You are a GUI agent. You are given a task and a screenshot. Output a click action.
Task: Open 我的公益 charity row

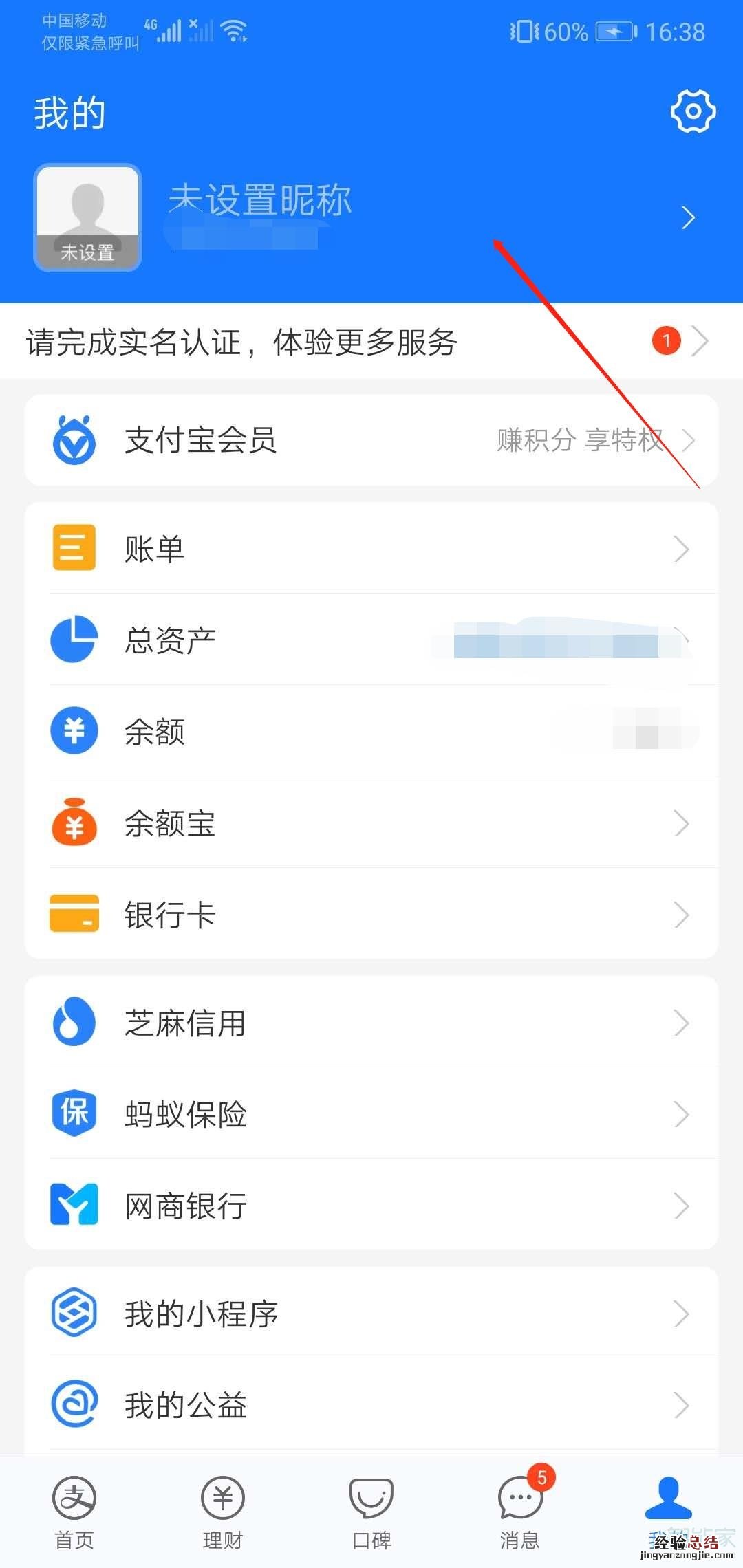371,1405
